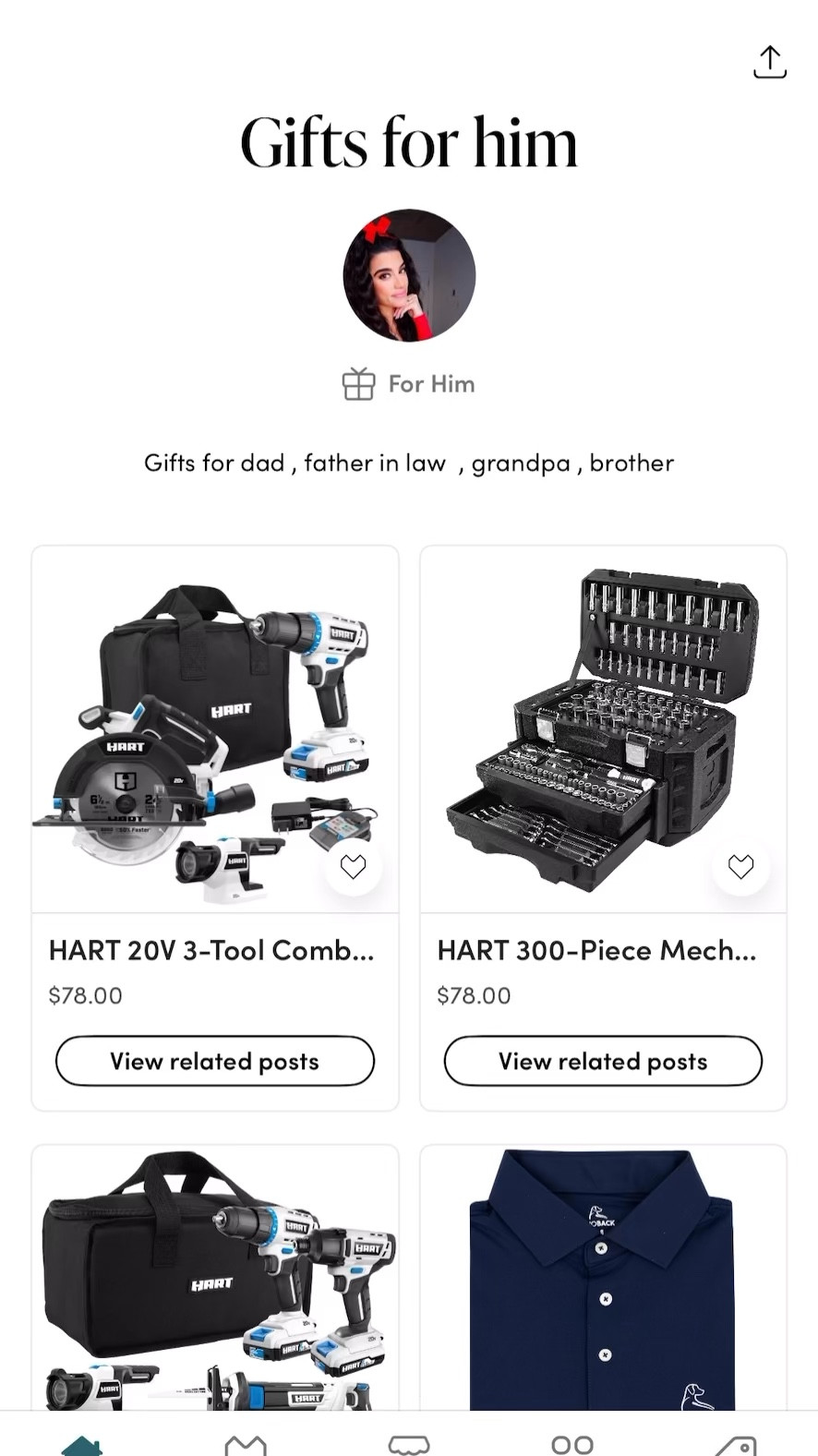Tap the price tag icon in bottom navigation

pos(736,1440)
